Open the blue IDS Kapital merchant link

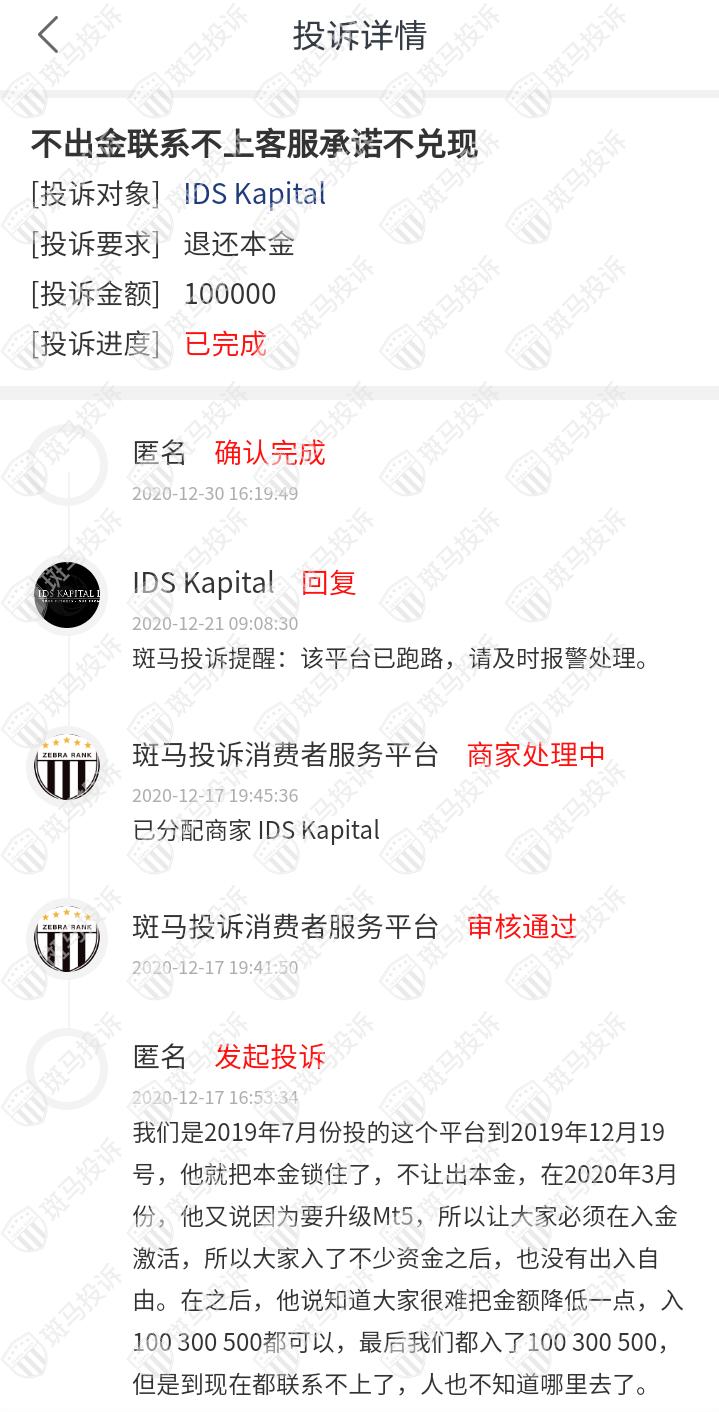[x=255, y=194]
